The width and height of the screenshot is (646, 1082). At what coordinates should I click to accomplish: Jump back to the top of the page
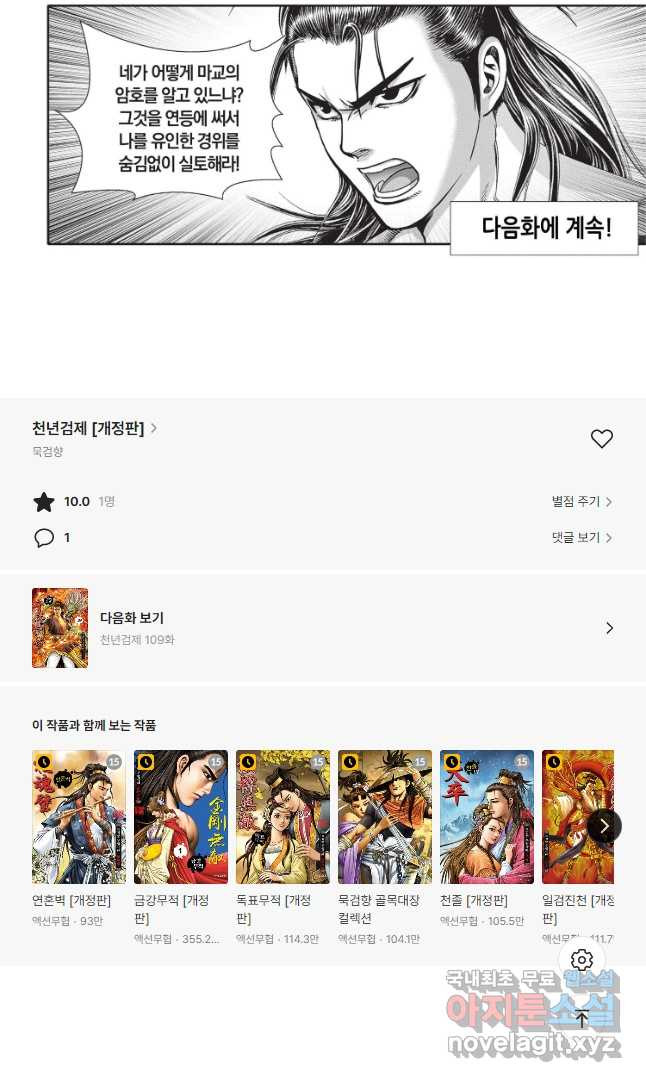pos(582,1020)
